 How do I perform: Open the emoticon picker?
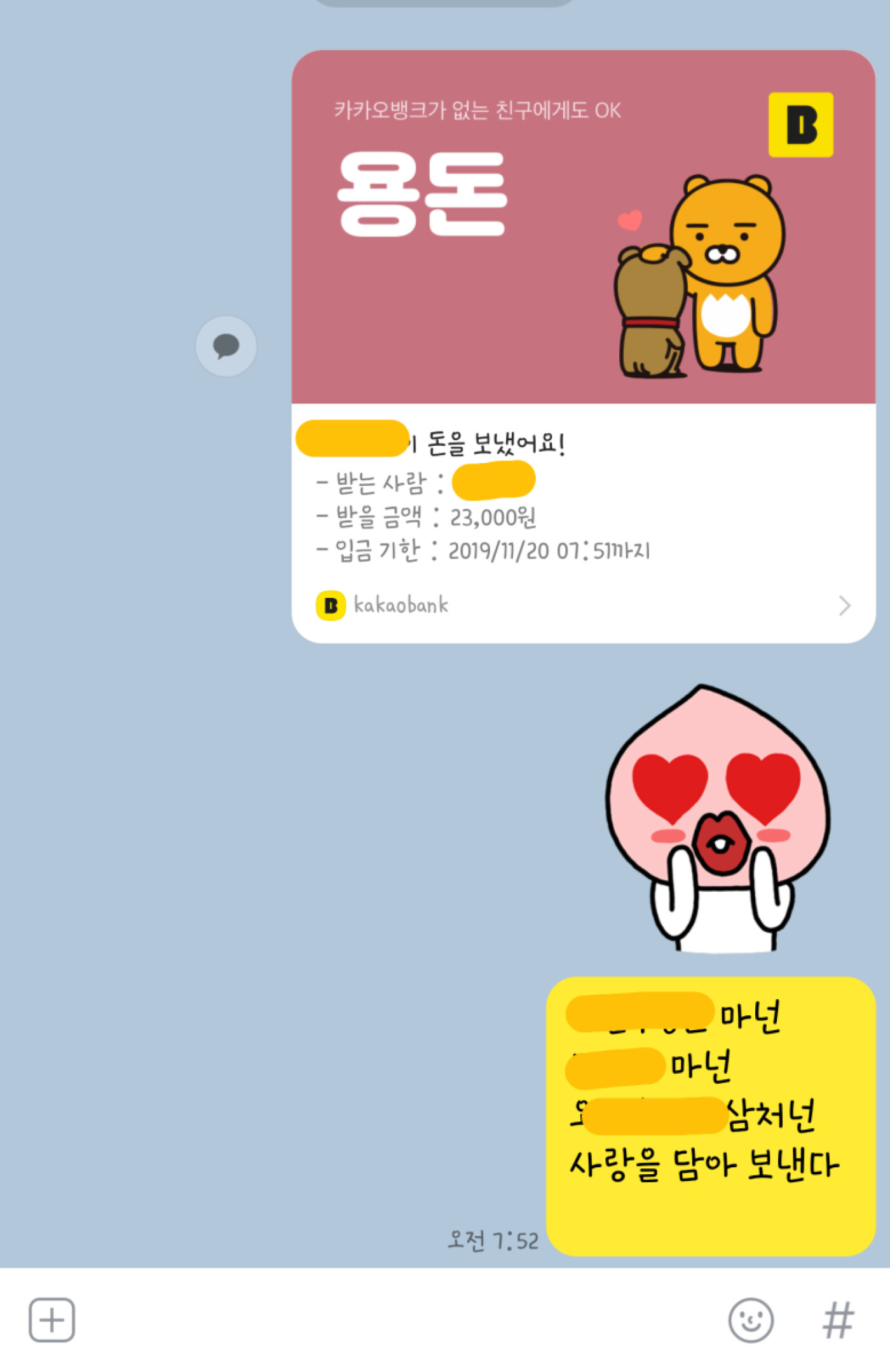(750, 1320)
